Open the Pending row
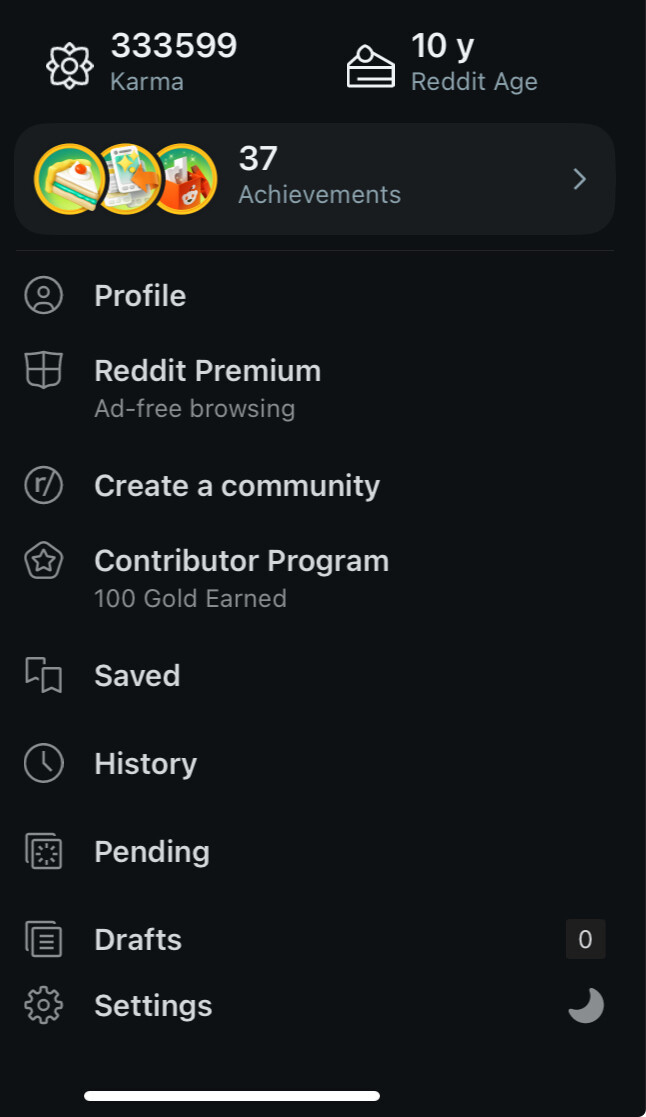The height and width of the screenshot is (1117, 646). pyautogui.click(x=314, y=851)
